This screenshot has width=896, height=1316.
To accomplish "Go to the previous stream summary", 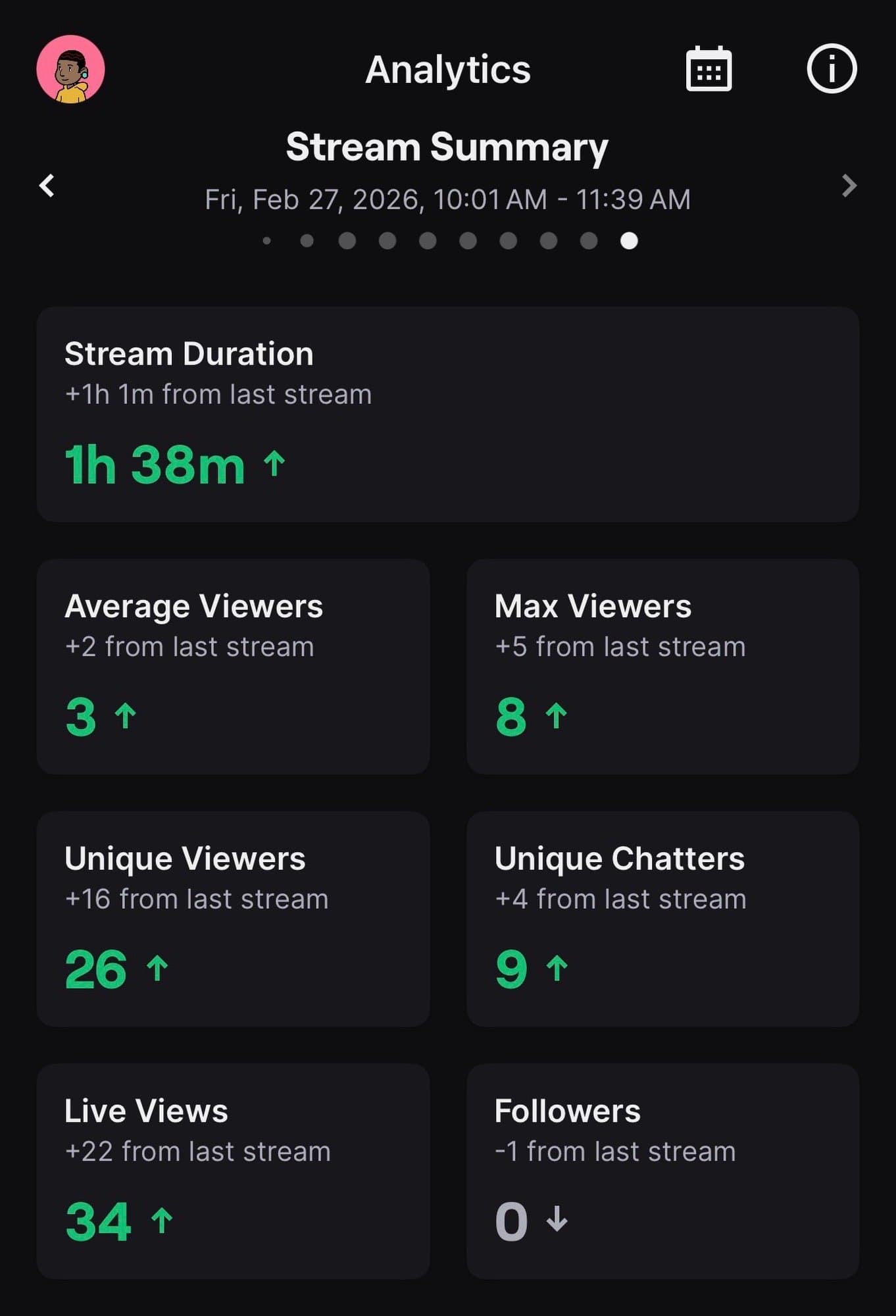I will tap(47, 186).
